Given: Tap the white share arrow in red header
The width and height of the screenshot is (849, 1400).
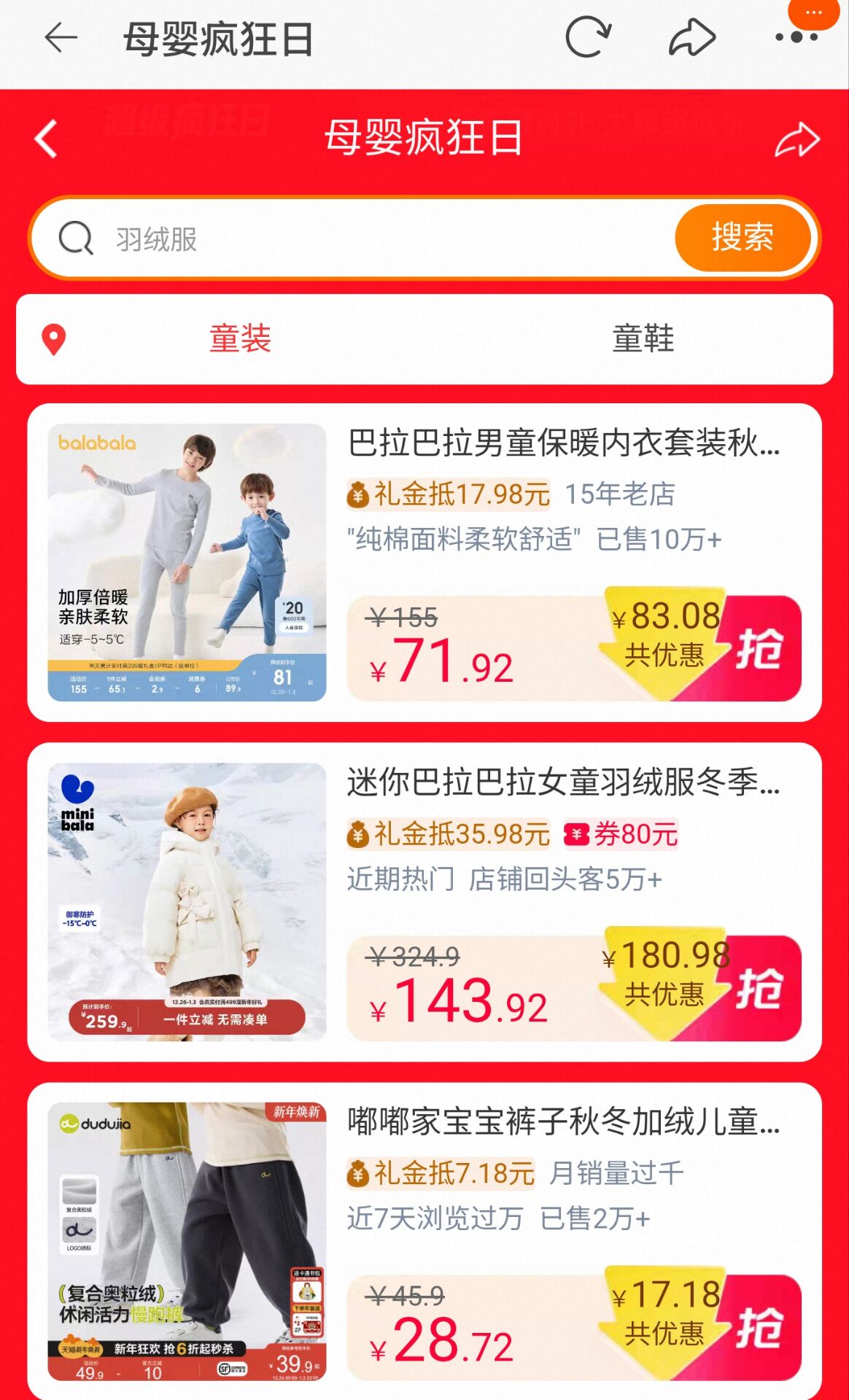Looking at the screenshot, I should pyautogui.click(x=796, y=140).
